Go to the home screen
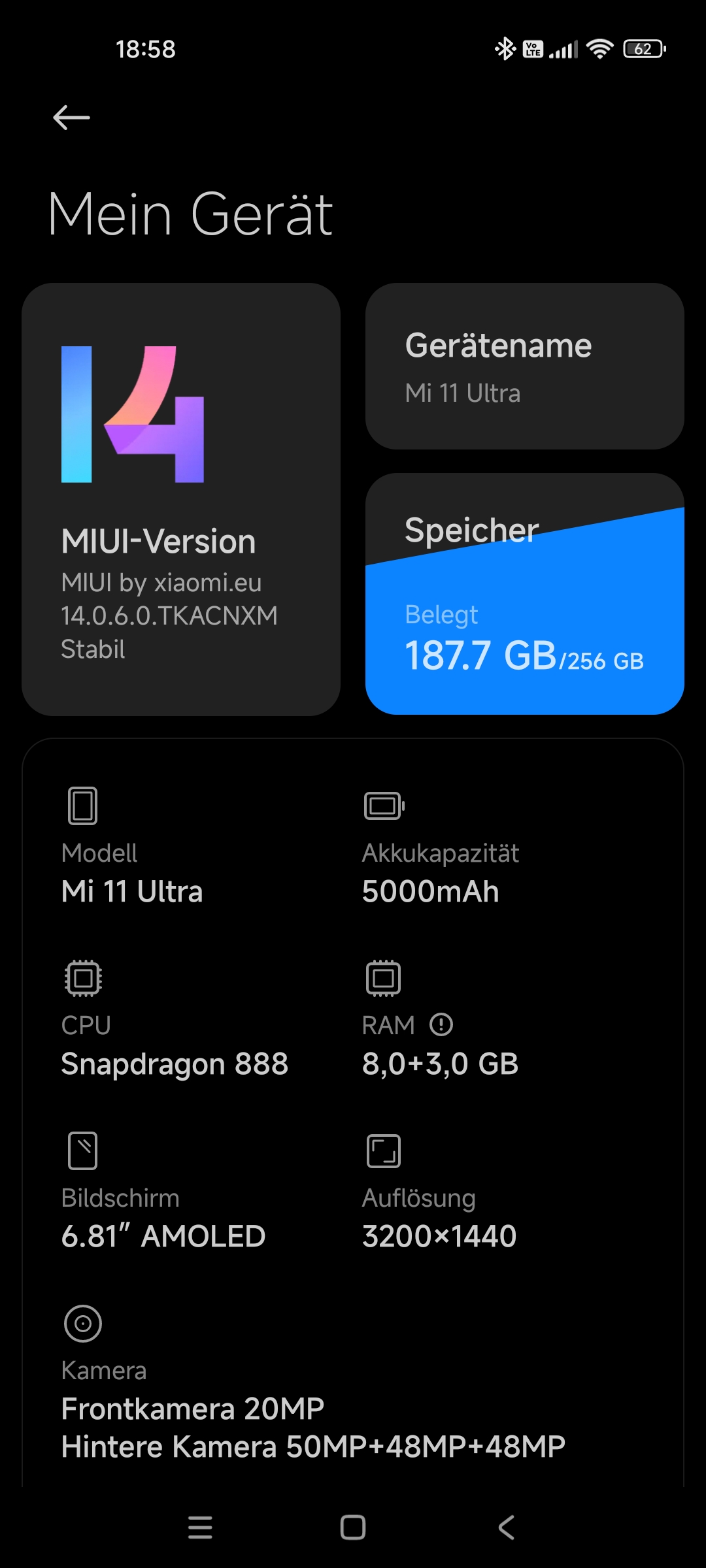Viewport: 706px width, 1568px height. pos(353,1527)
